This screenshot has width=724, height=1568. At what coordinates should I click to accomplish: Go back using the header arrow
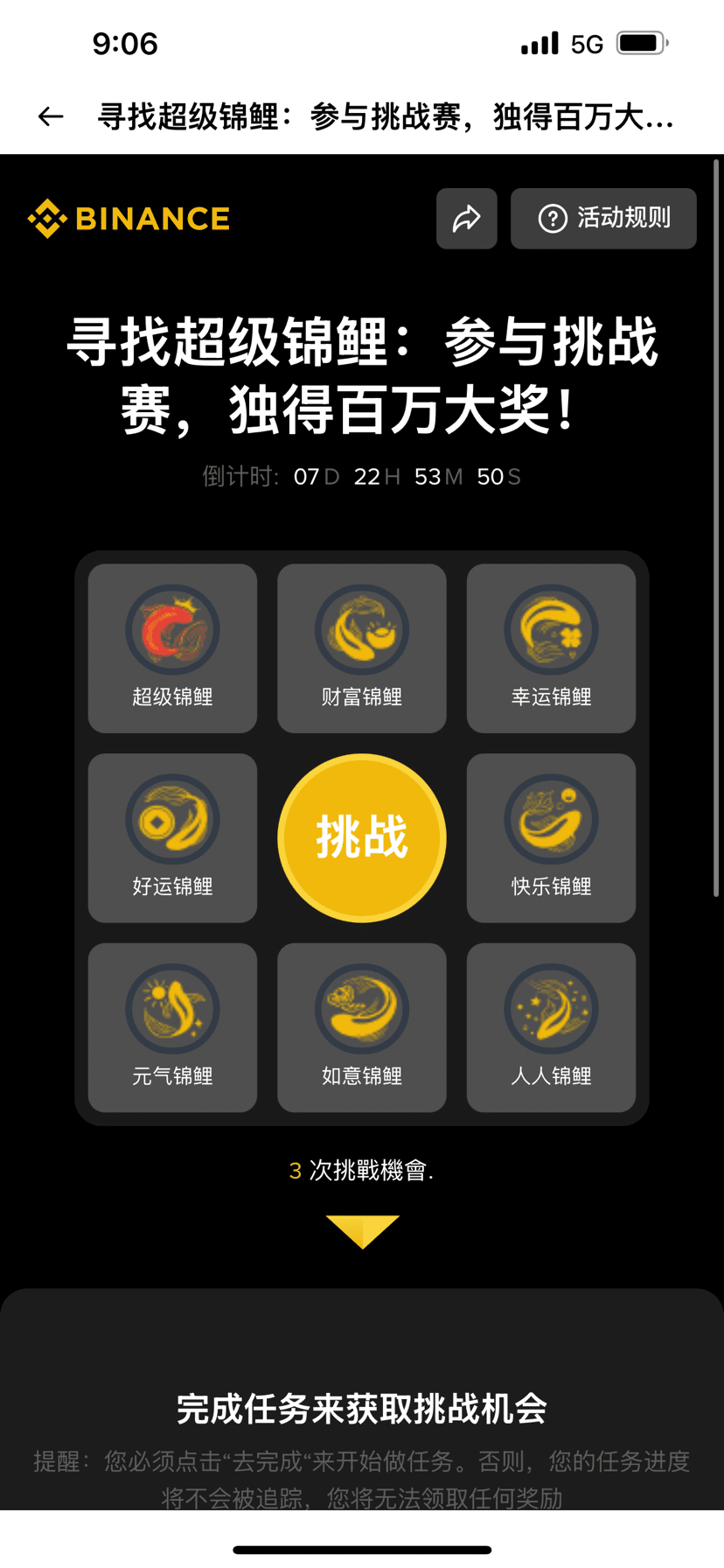51,116
